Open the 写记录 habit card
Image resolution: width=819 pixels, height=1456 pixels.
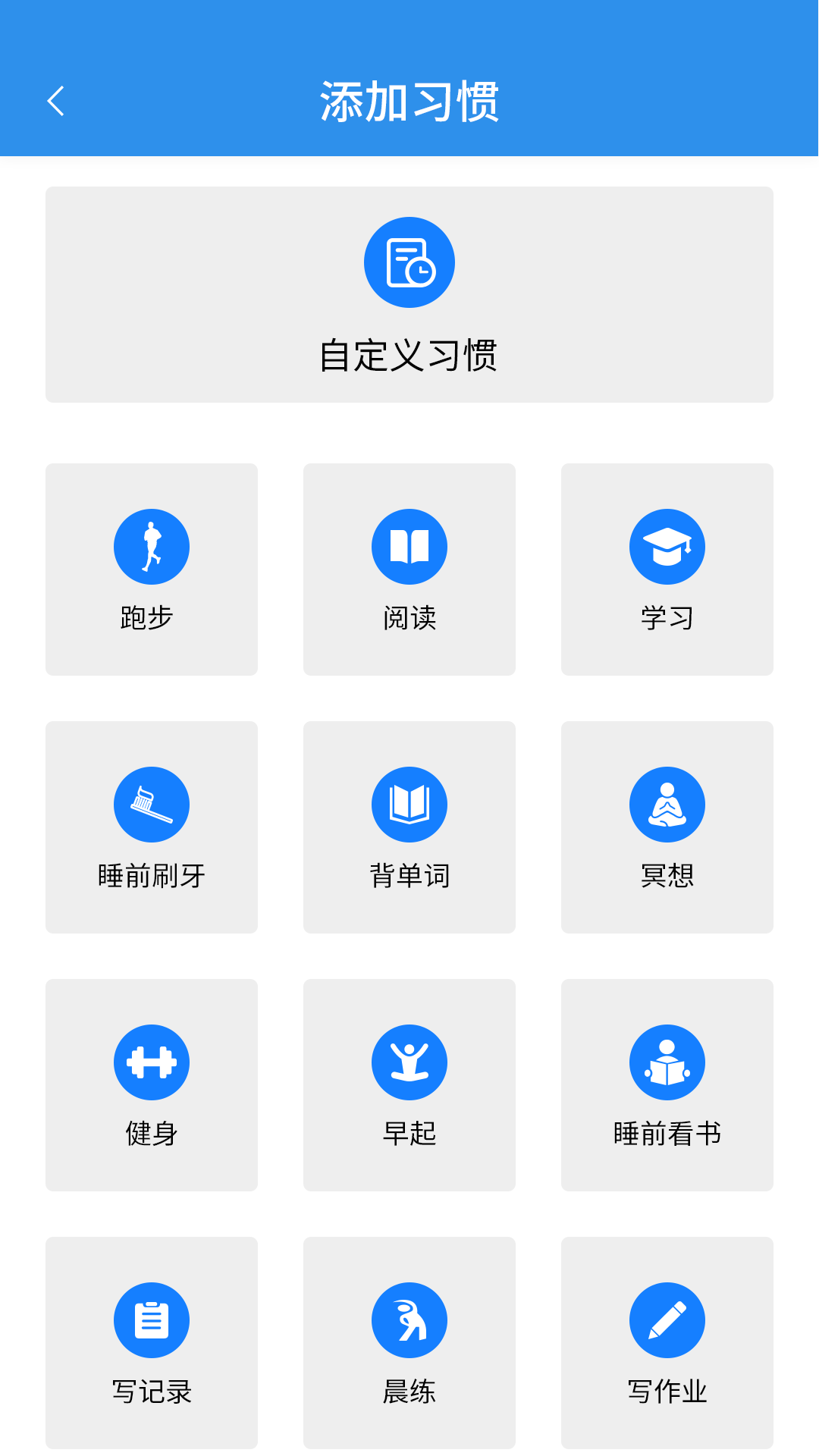coord(152,1342)
